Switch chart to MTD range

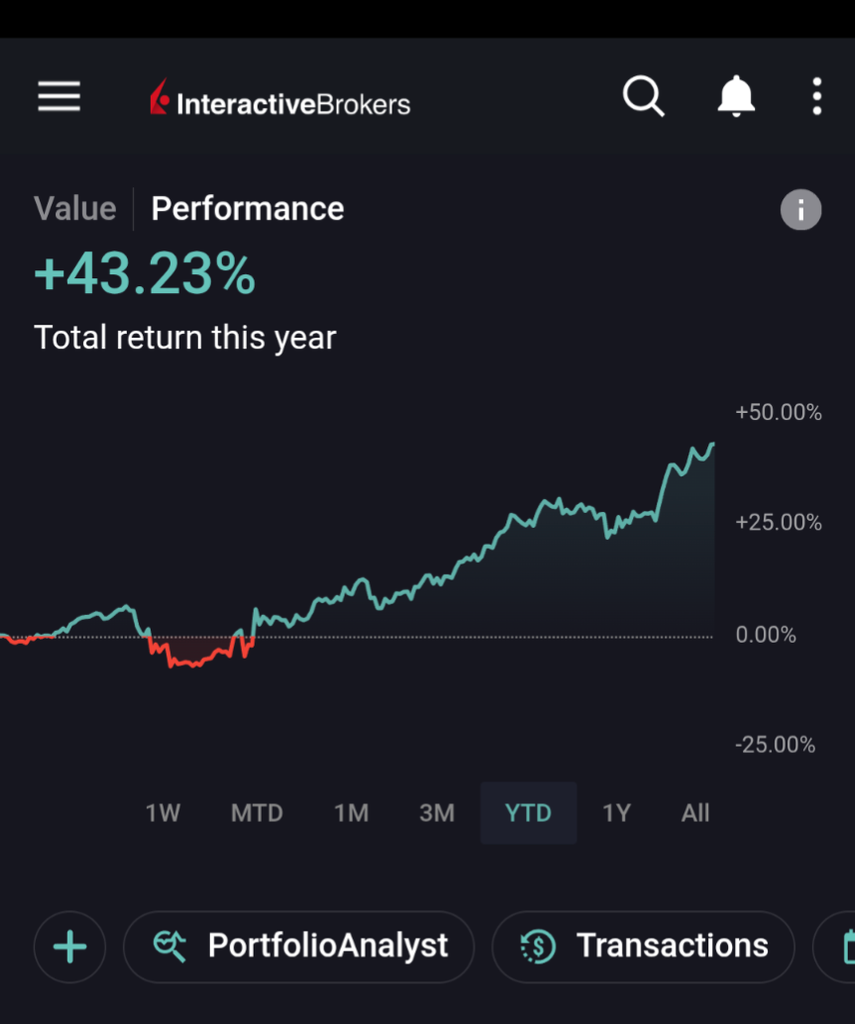257,813
